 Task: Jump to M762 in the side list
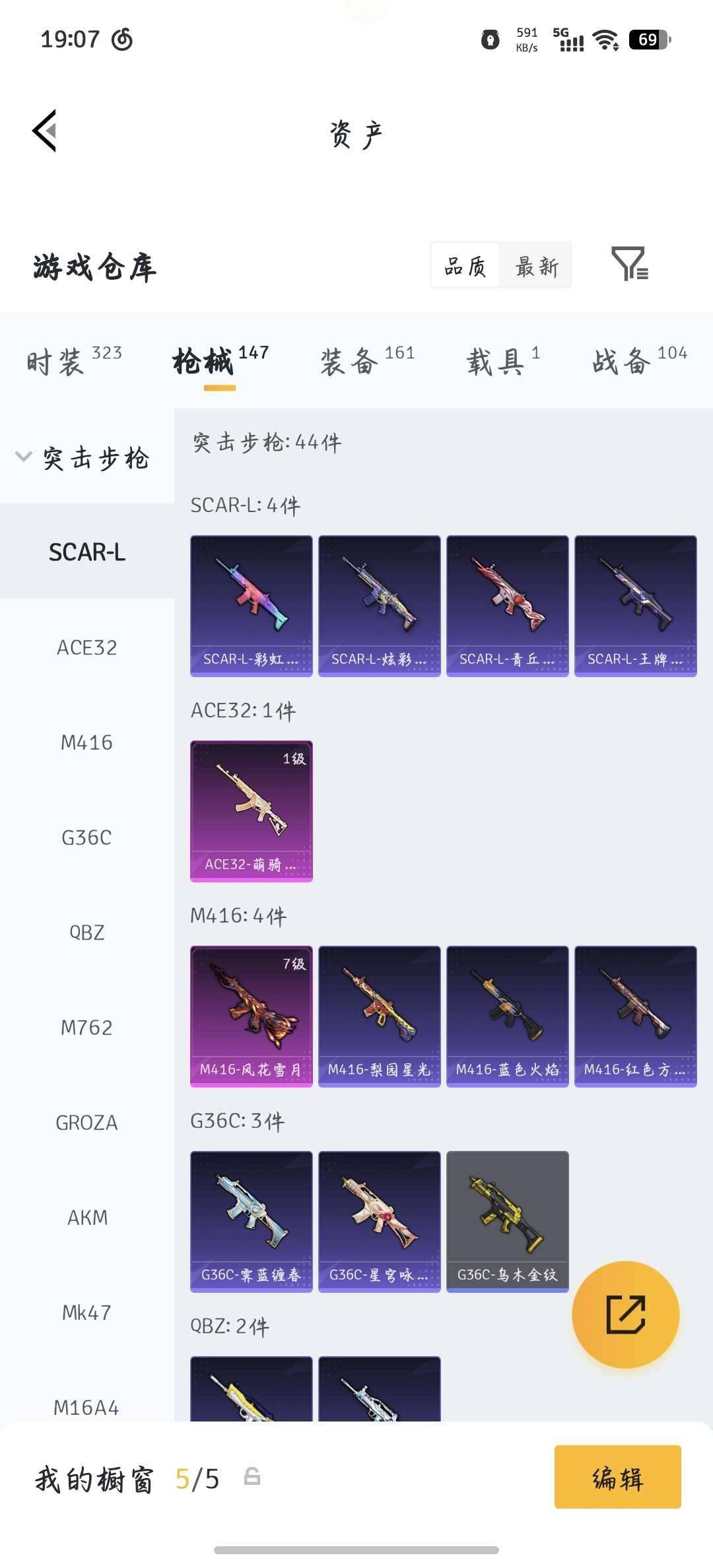[x=86, y=1028]
